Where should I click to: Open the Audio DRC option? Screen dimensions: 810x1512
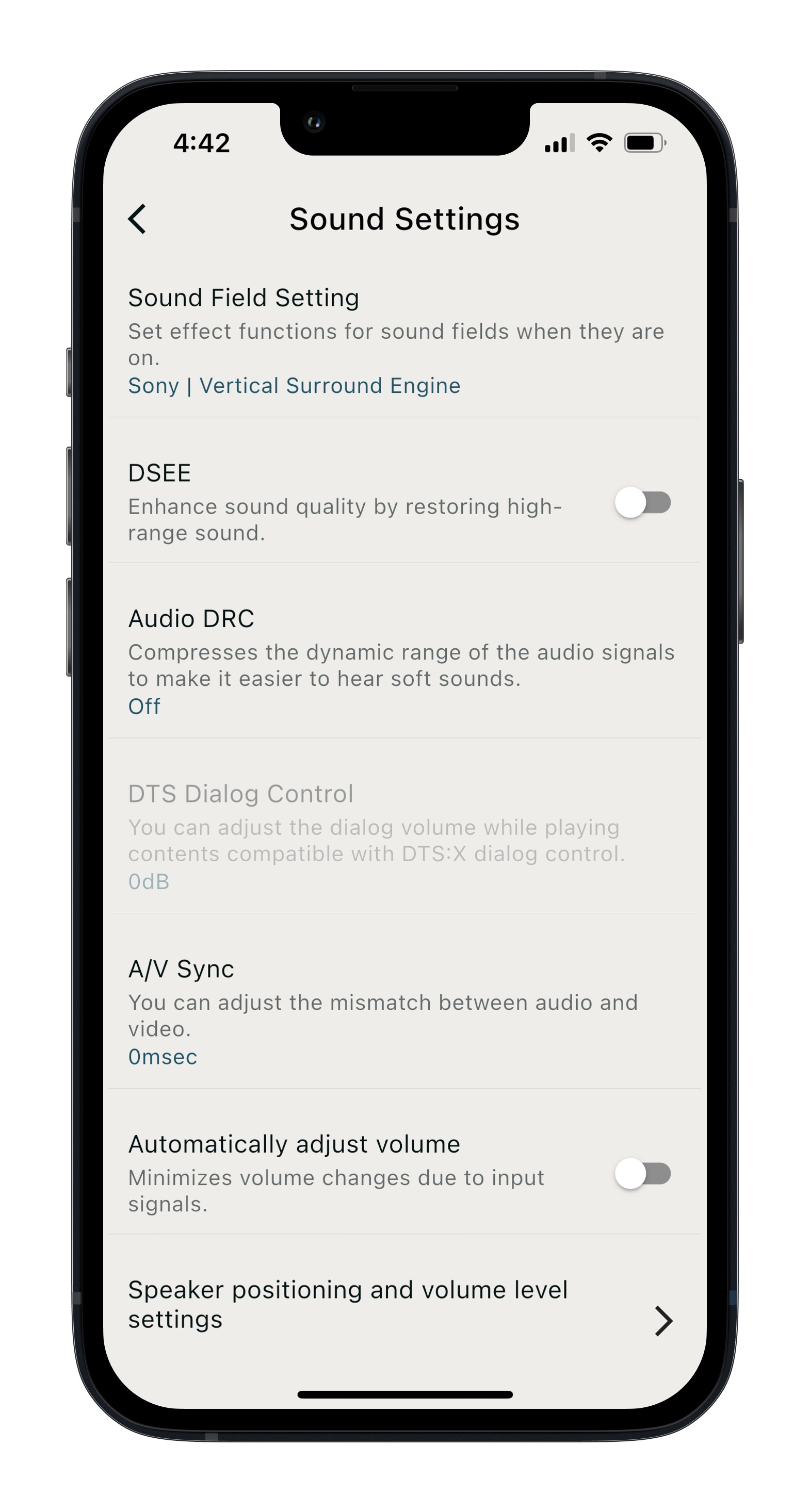[404, 662]
